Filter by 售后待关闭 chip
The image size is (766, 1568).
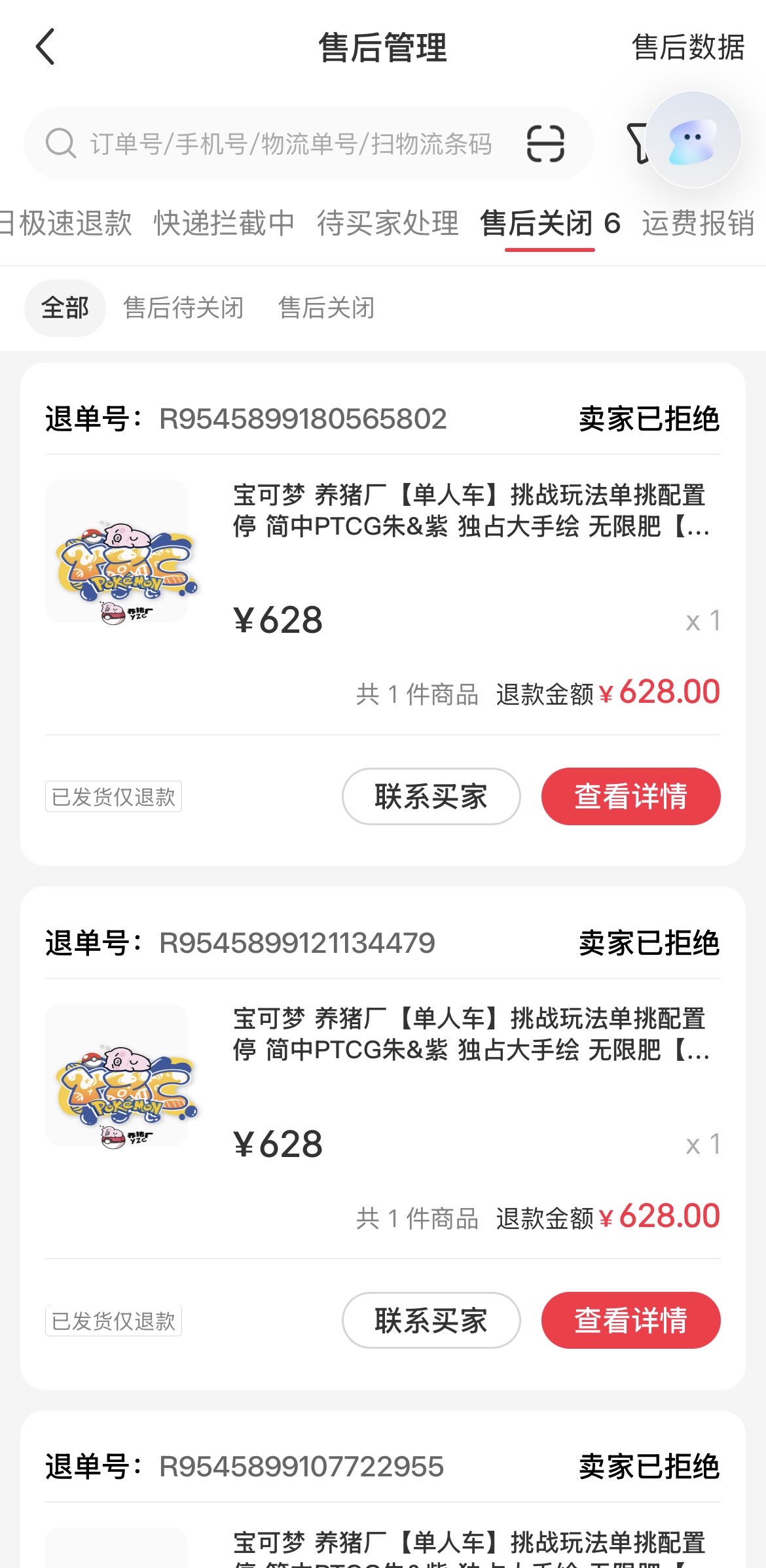click(x=183, y=308)
